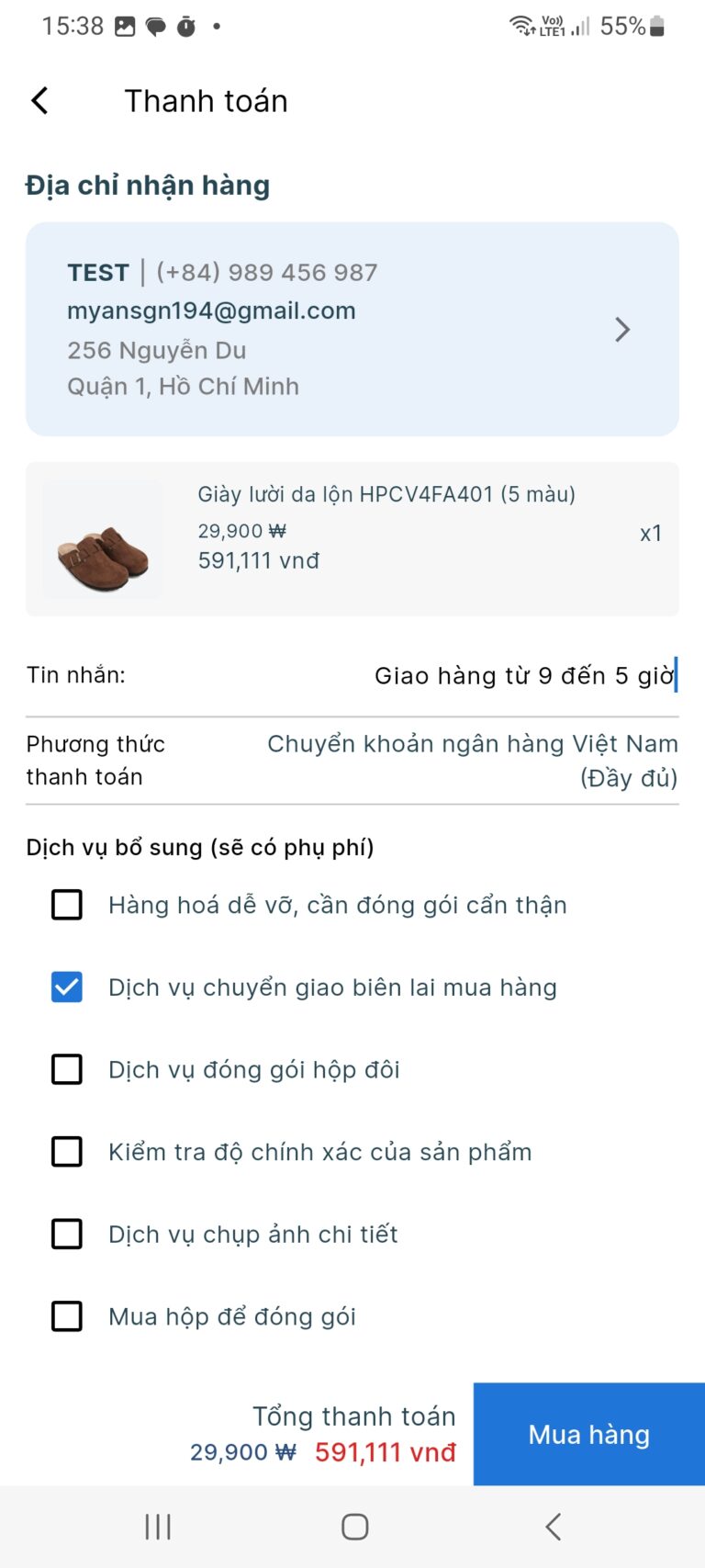Change the Phương thức thanh toán payment method
The width and height of the screenshot is (705, 1568).
coord(472,761)
